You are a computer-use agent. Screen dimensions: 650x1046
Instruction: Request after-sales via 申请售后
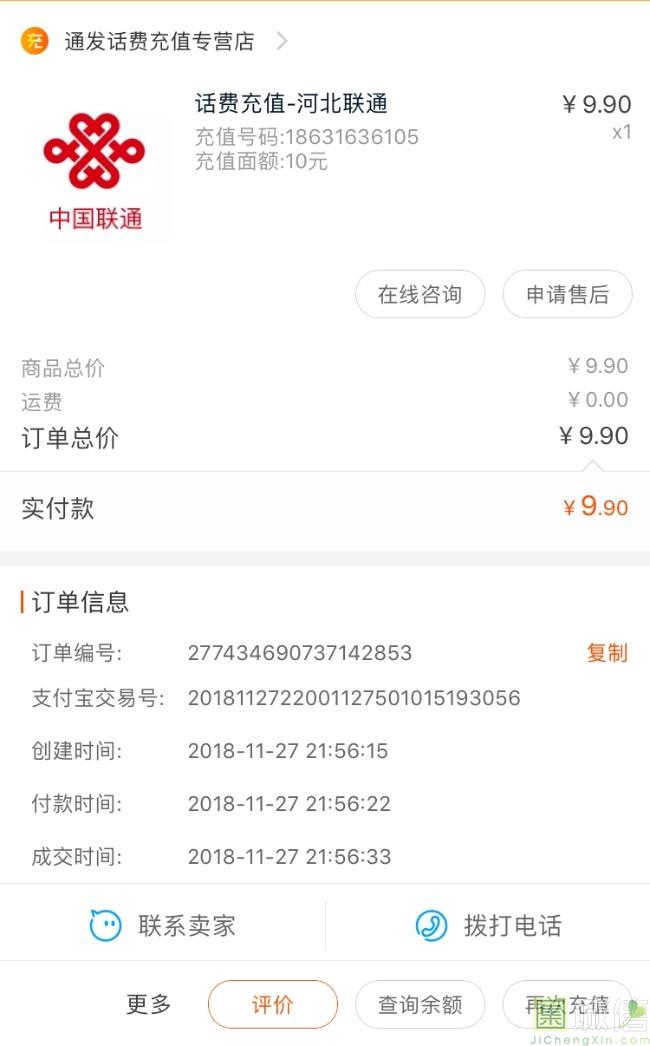tap(567, 295)
